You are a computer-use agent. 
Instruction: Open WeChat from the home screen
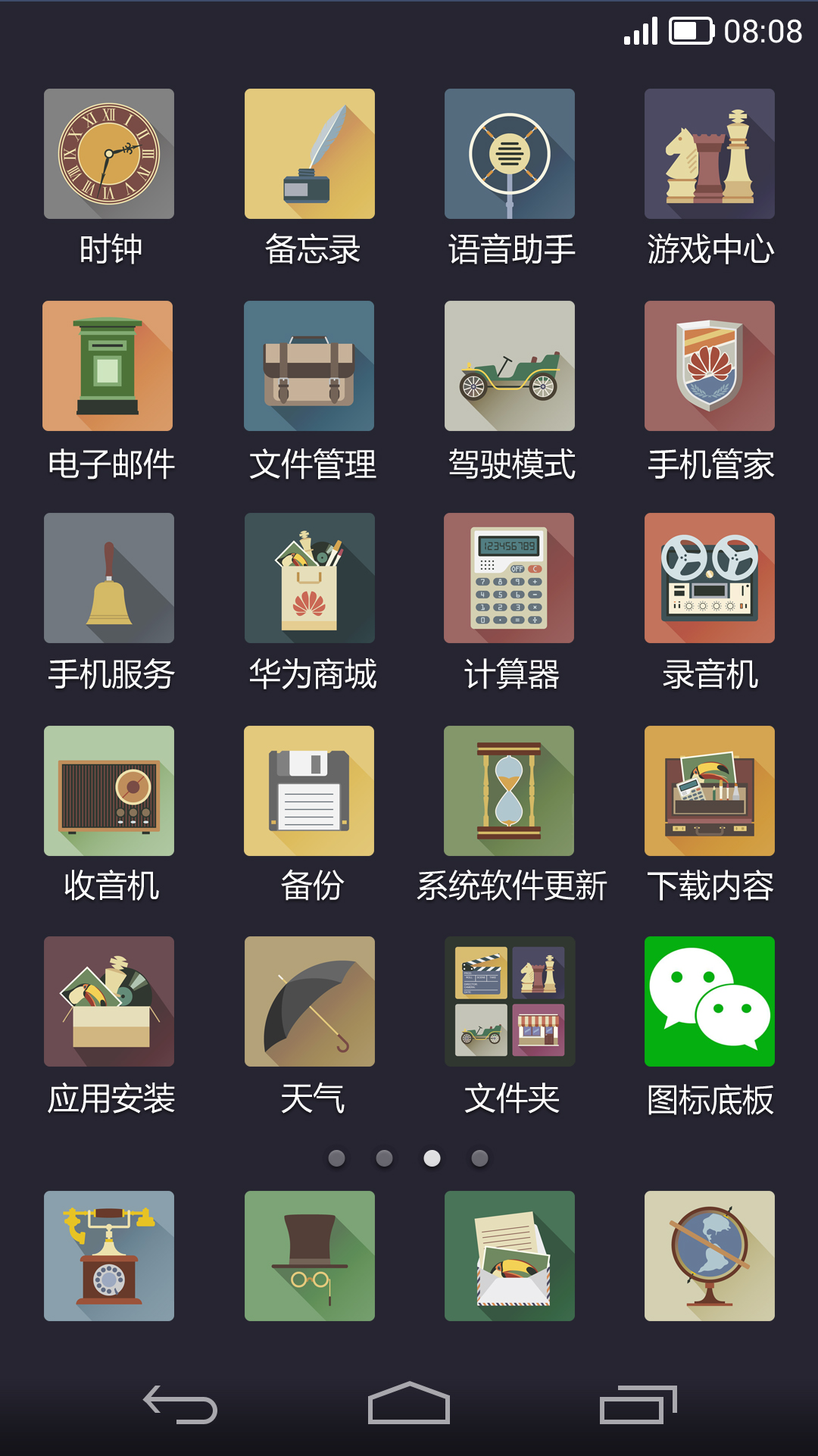click(x=709, y=1001)
